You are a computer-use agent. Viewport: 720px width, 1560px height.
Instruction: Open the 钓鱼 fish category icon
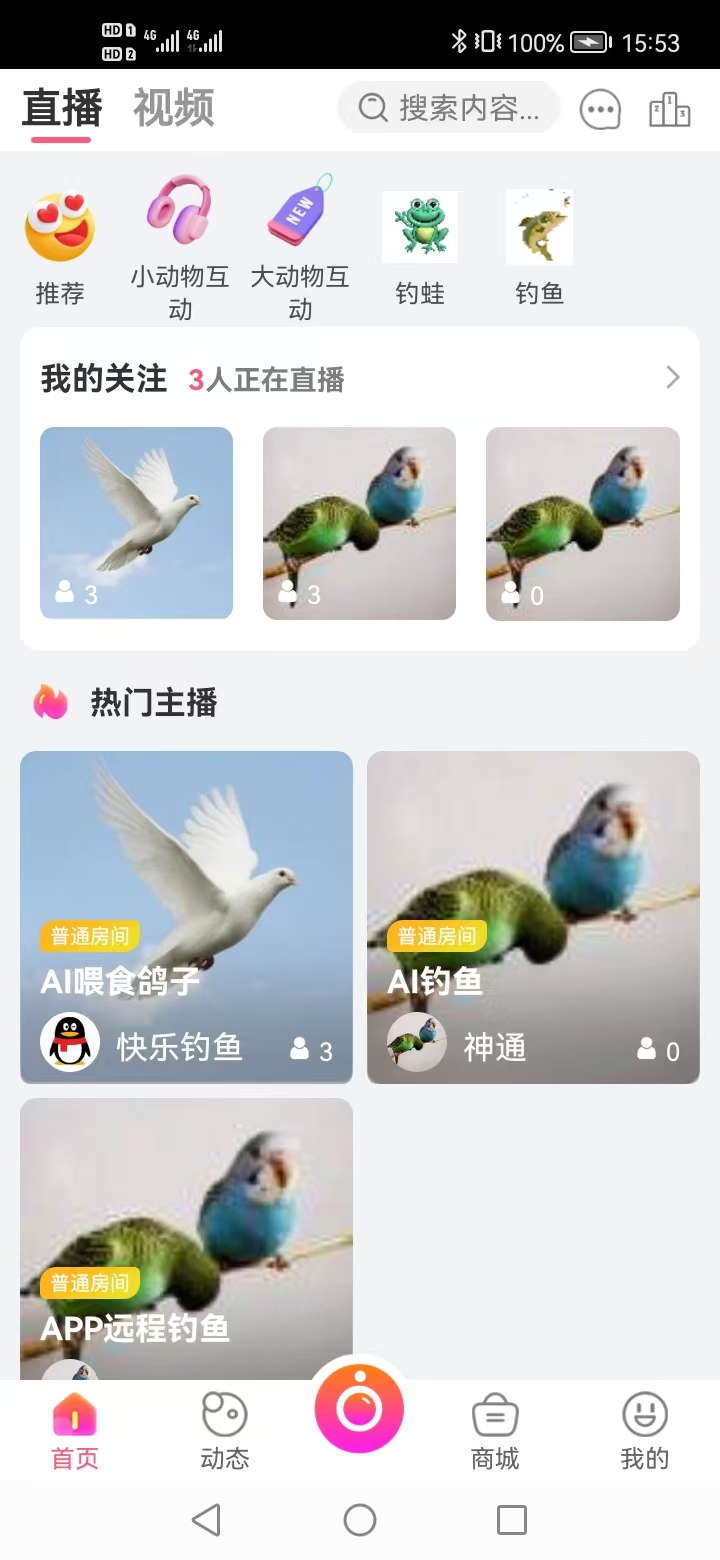pyautogui.click(x=540, y=227)
